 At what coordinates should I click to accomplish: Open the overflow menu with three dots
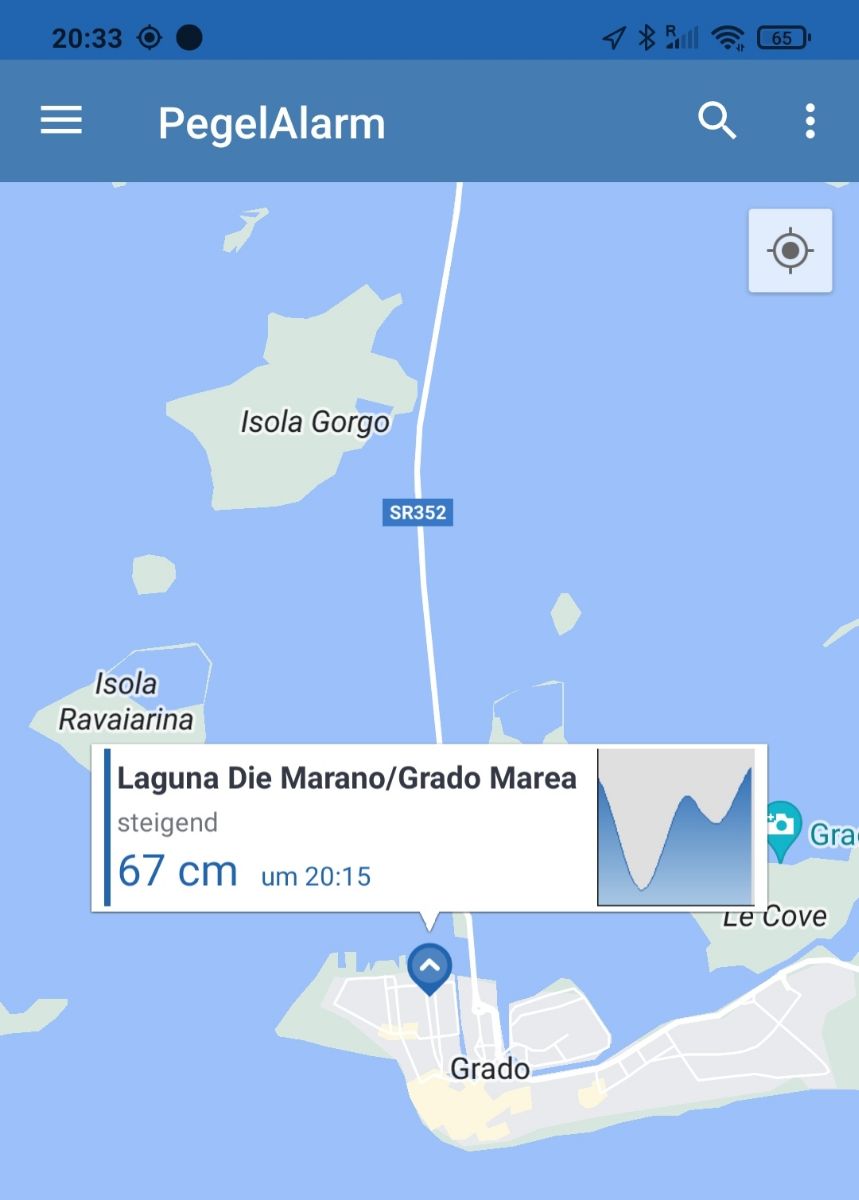(810, 122)
